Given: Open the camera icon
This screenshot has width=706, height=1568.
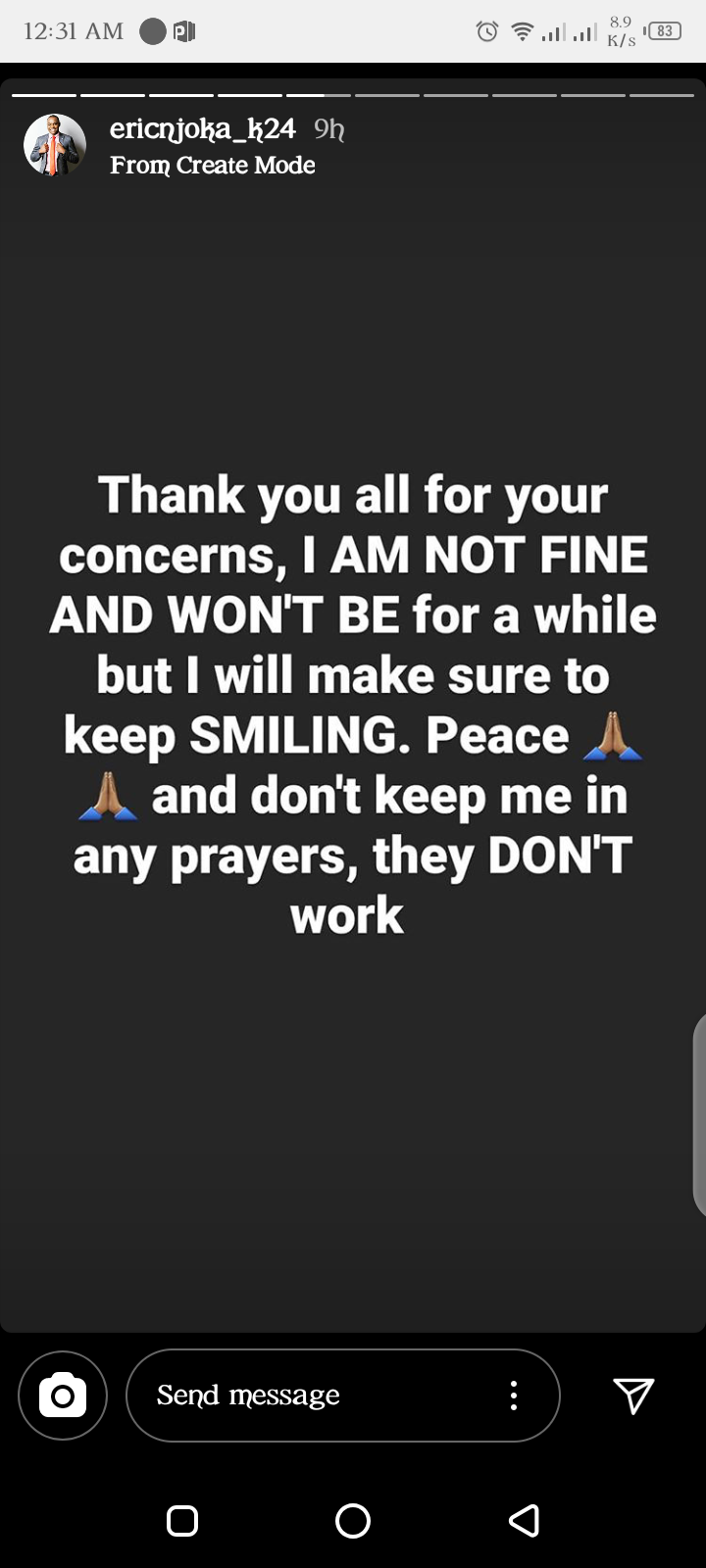Looking at the screenshot, I should [63, 1396].
